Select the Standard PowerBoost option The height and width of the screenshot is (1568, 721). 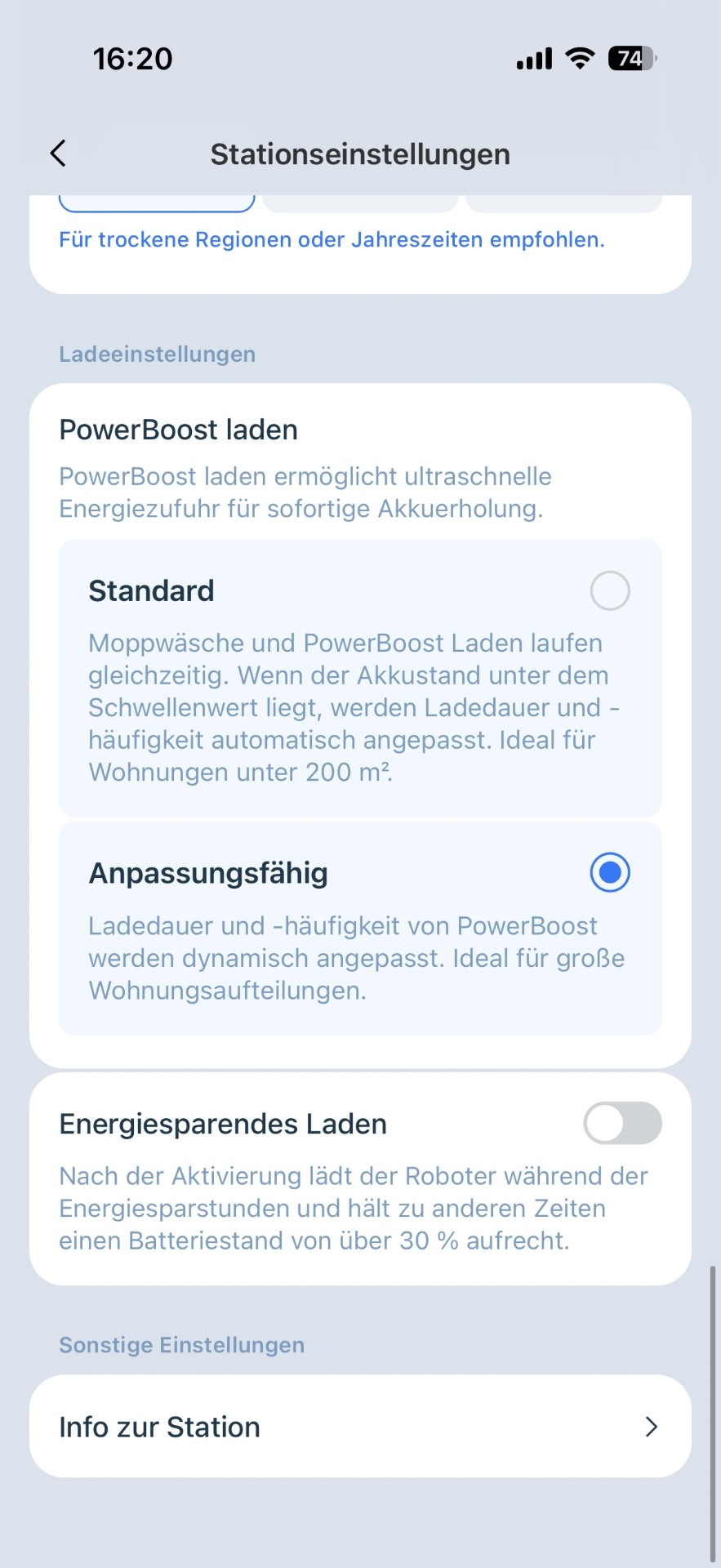click(x=360, y=677)
